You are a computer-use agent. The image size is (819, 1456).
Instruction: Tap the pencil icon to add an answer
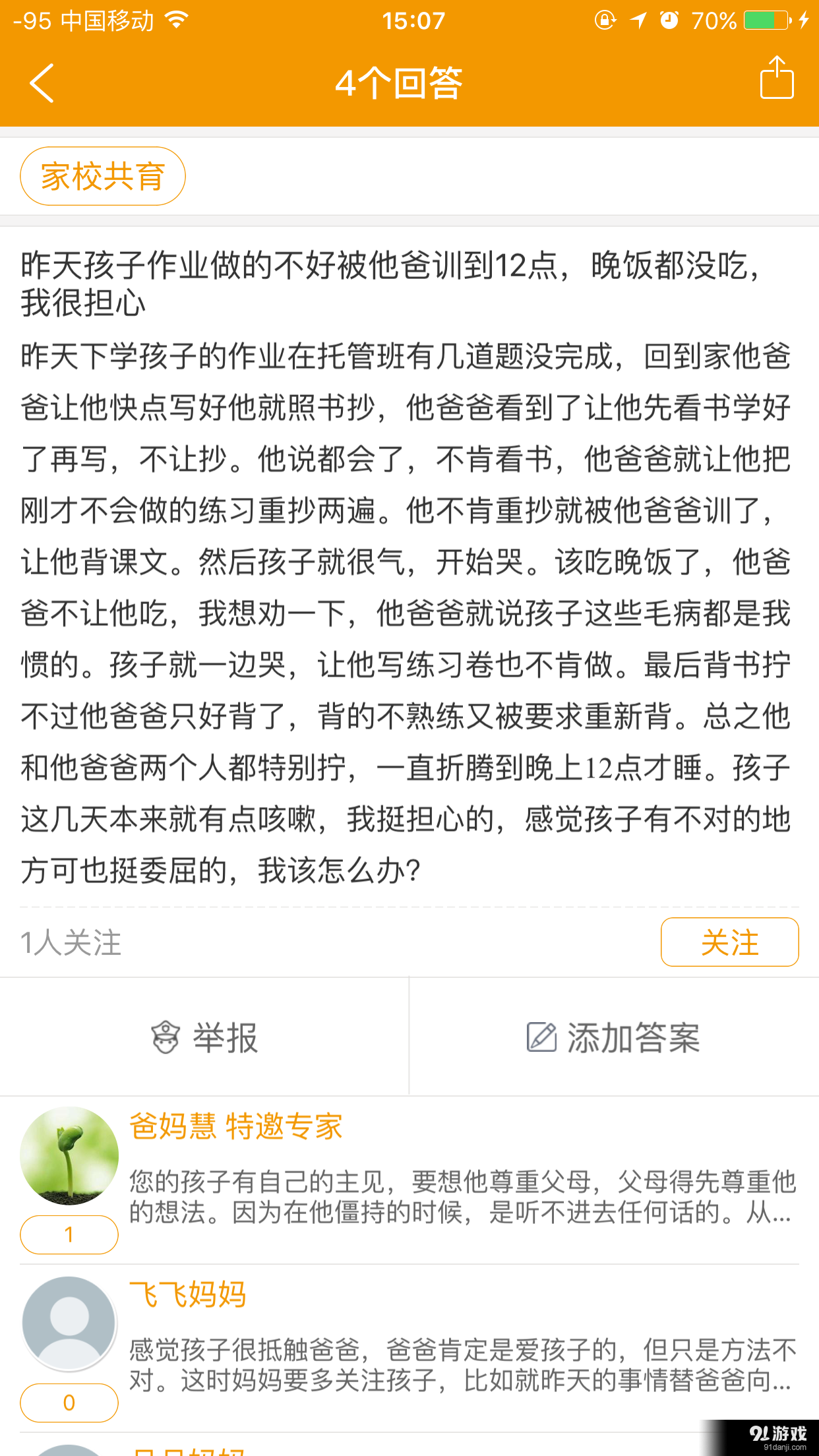(x=542, y=1037)
